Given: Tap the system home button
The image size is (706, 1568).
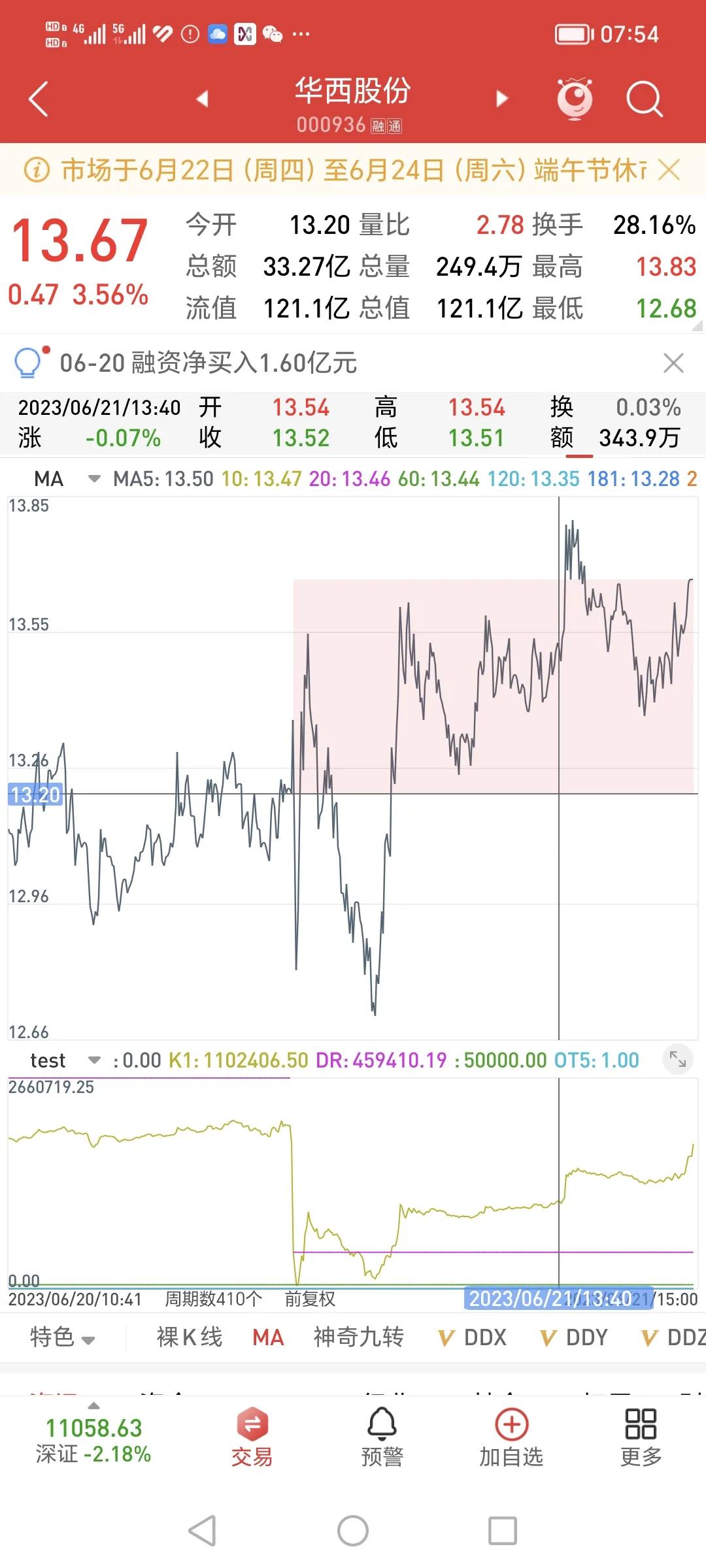Looking at the screenshot, I should pyautogui.click(x=353, y=1531).
